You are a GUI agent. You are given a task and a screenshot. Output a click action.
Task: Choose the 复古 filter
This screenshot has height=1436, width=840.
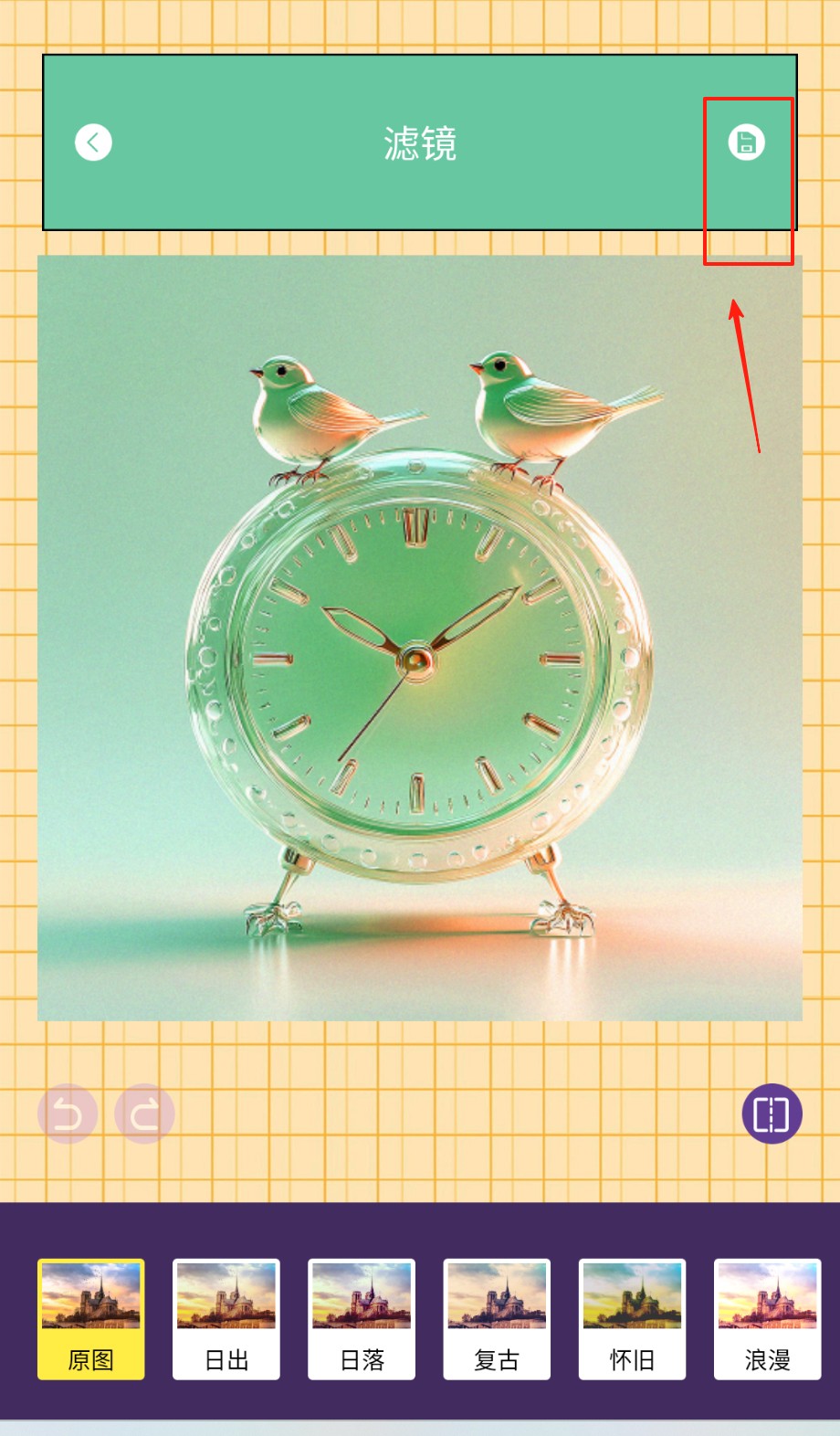[497, 1318]
